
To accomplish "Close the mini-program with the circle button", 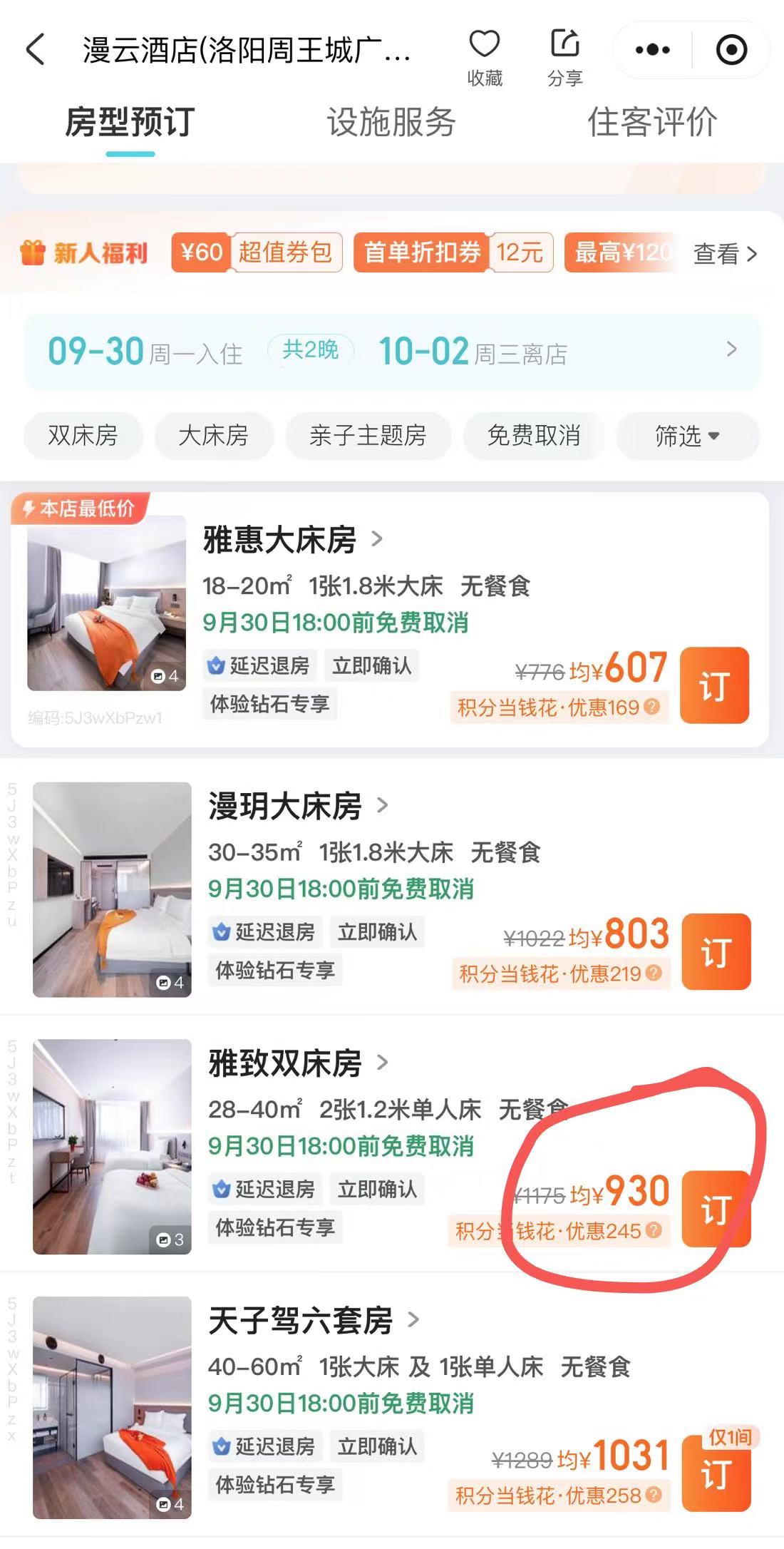I will (731, 50).
